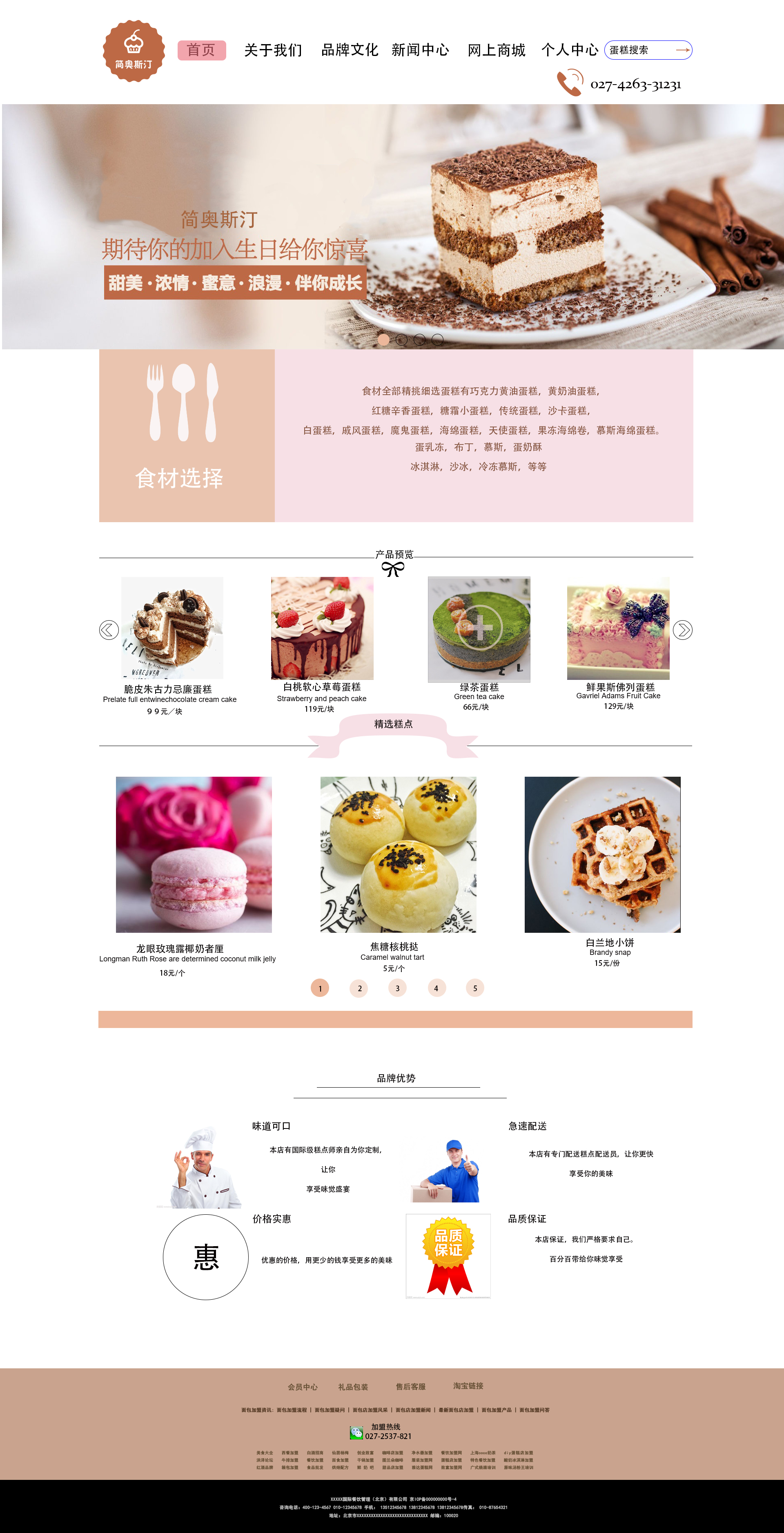Submit search with the arrow icon
The width and height of the screenshot is (784, 1533).
click(683, 51)
